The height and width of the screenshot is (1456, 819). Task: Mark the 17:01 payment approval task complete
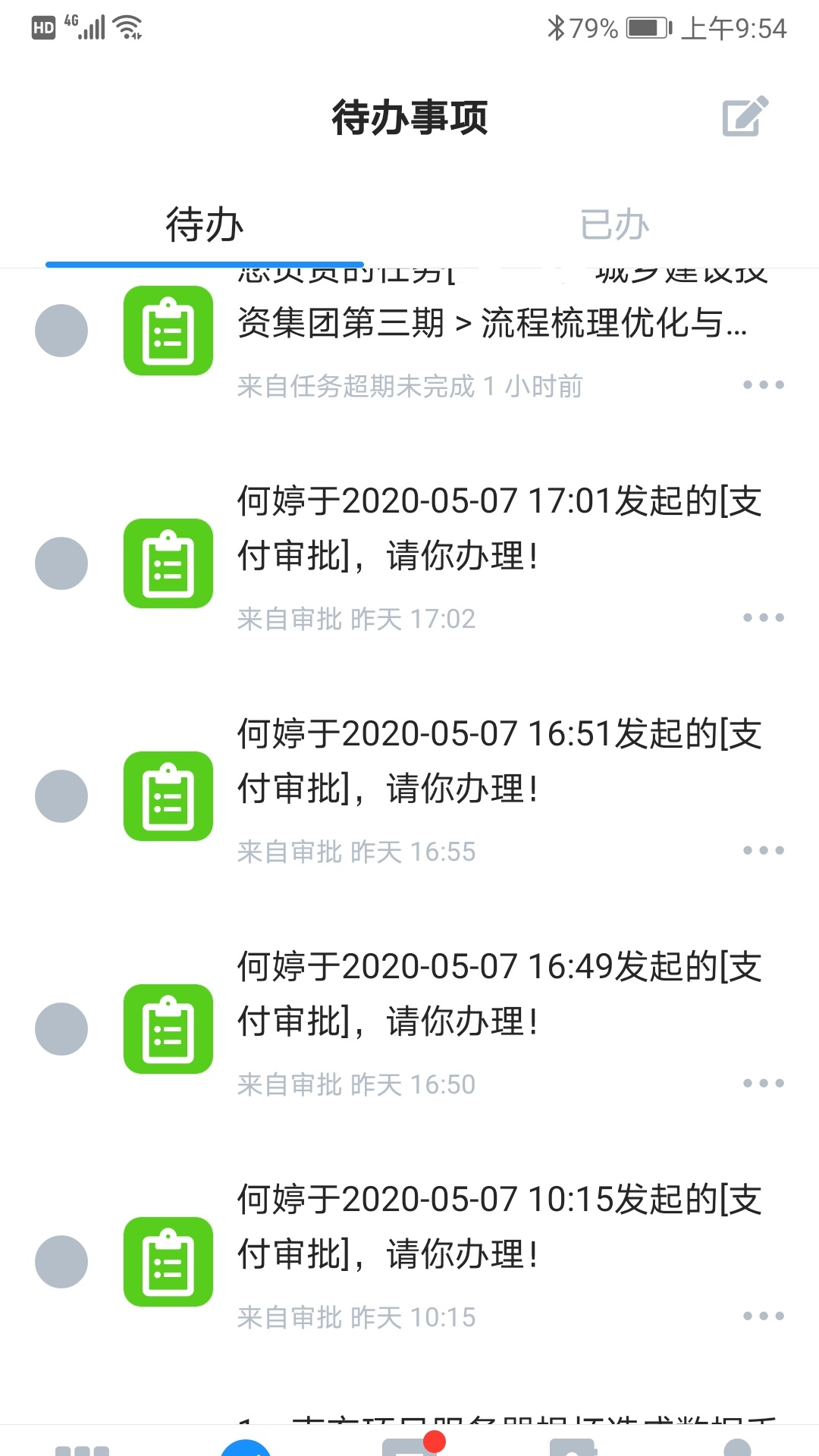pos(62,561)
